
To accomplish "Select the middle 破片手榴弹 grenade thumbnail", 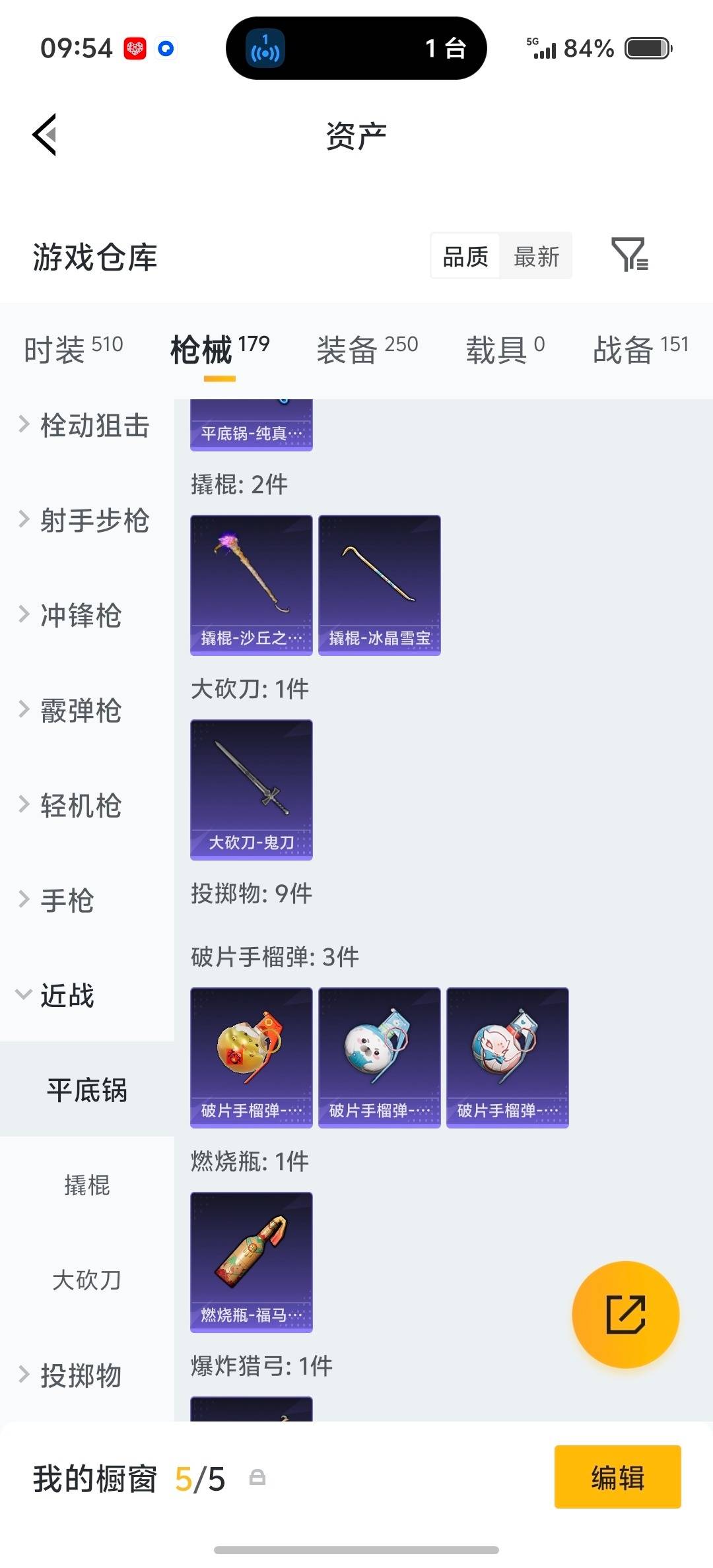I will 380,1056.
